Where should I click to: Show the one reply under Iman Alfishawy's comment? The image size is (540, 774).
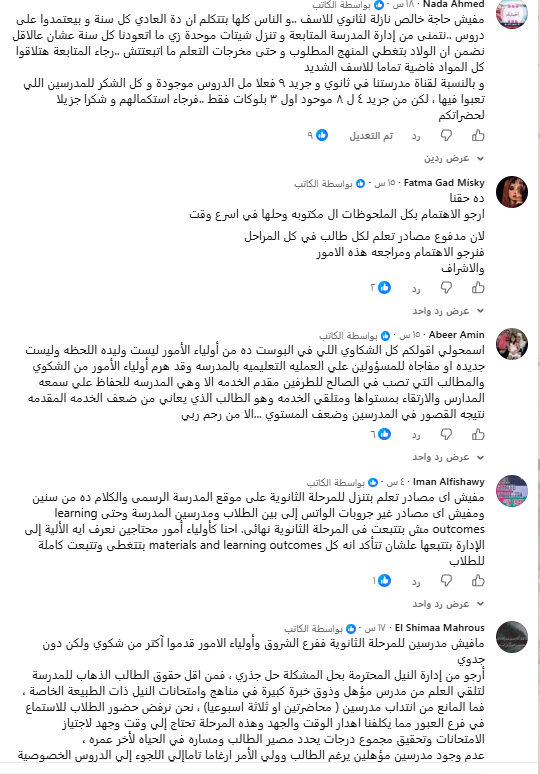click(448, 604)
